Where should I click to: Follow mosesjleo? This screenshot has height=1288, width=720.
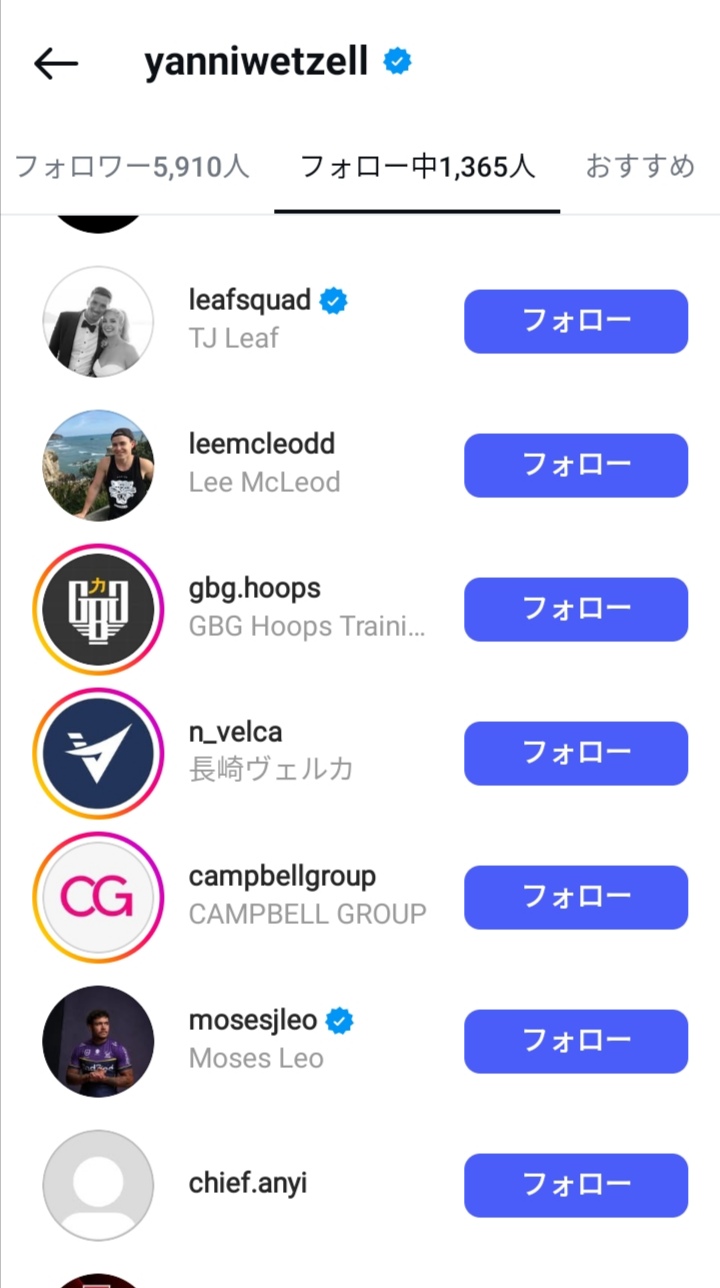[576, 1041]
